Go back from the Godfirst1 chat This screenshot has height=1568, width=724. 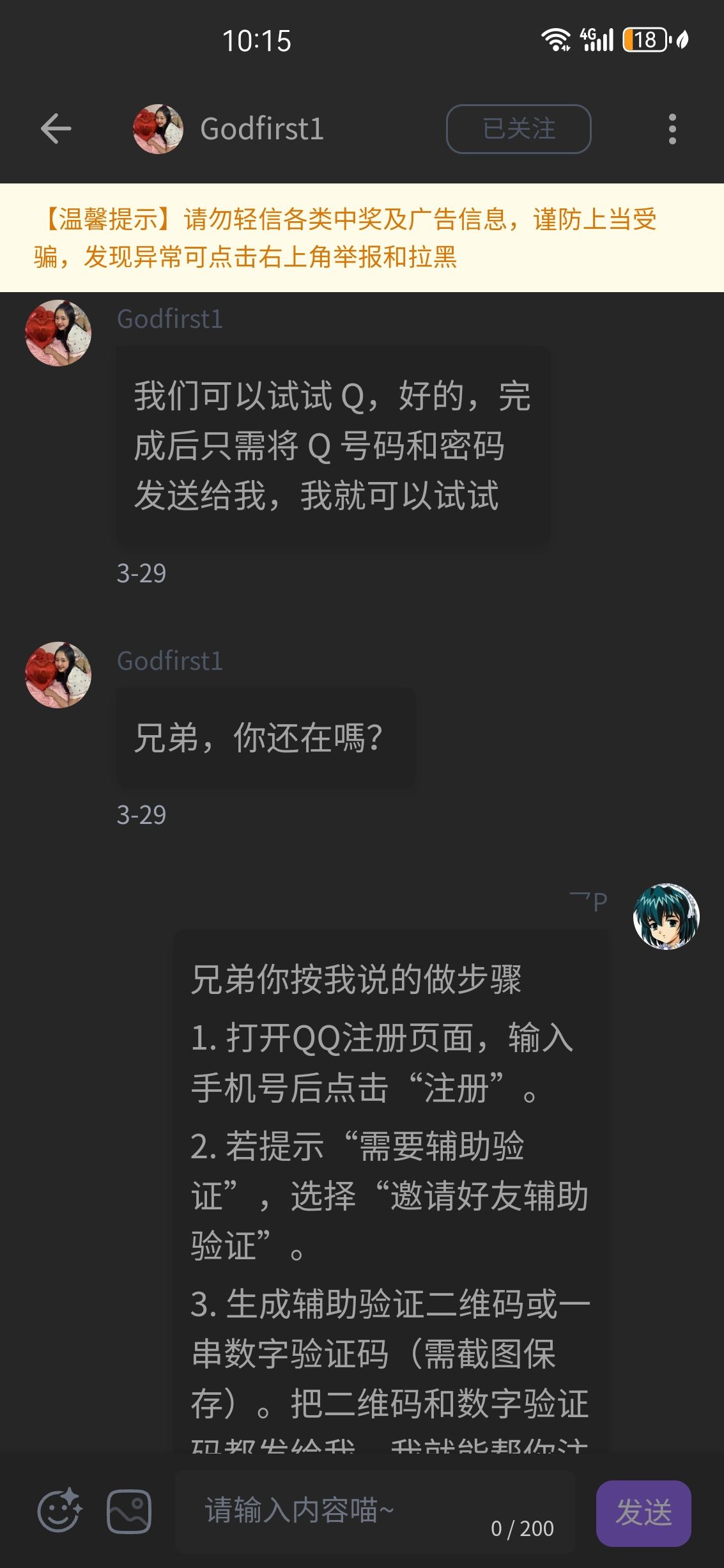point(56,129)
